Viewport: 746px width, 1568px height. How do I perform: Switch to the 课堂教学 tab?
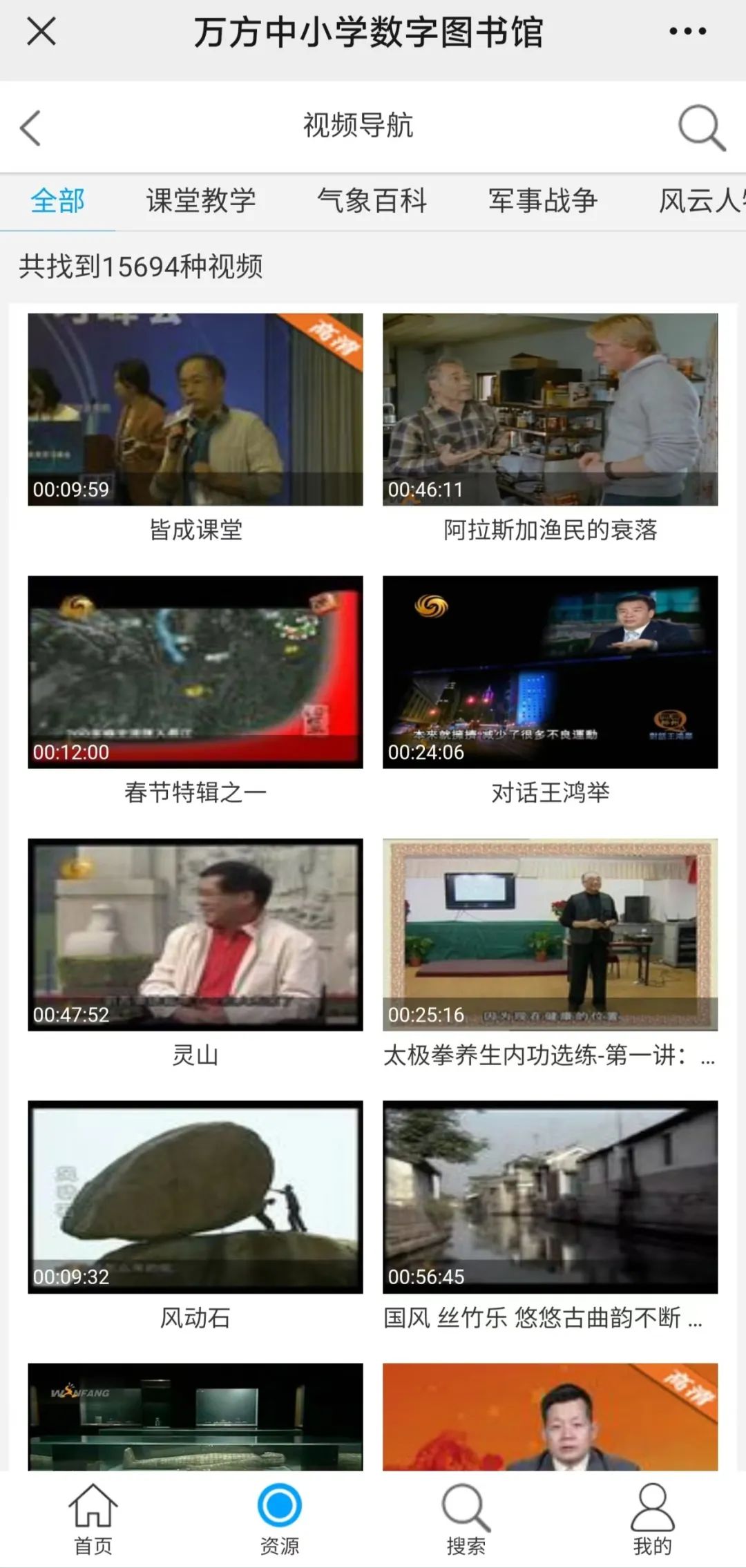coord(201,201)
